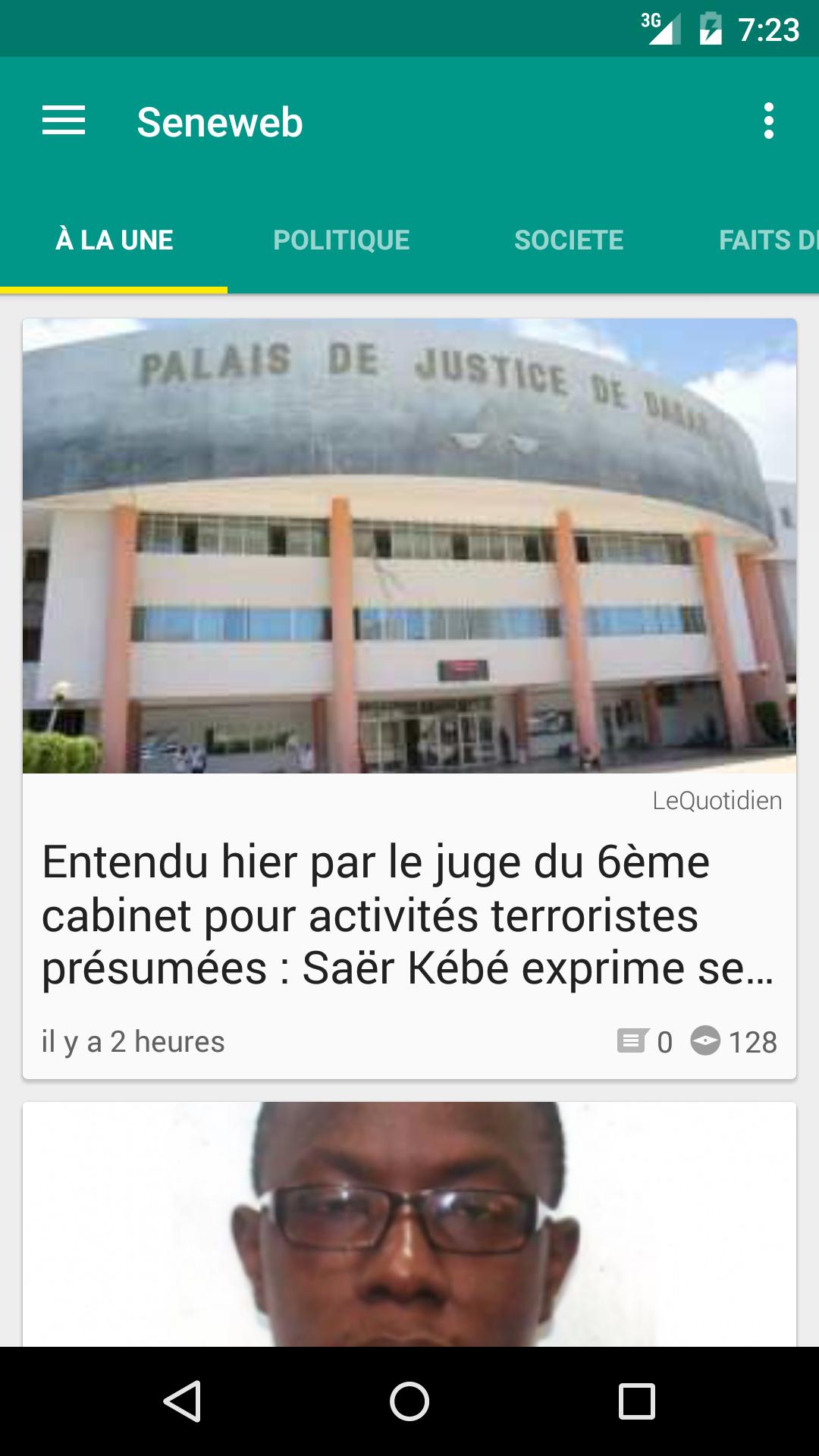819x1456 pixels.
Task: Go back with the system back button
Action: 182,1401
